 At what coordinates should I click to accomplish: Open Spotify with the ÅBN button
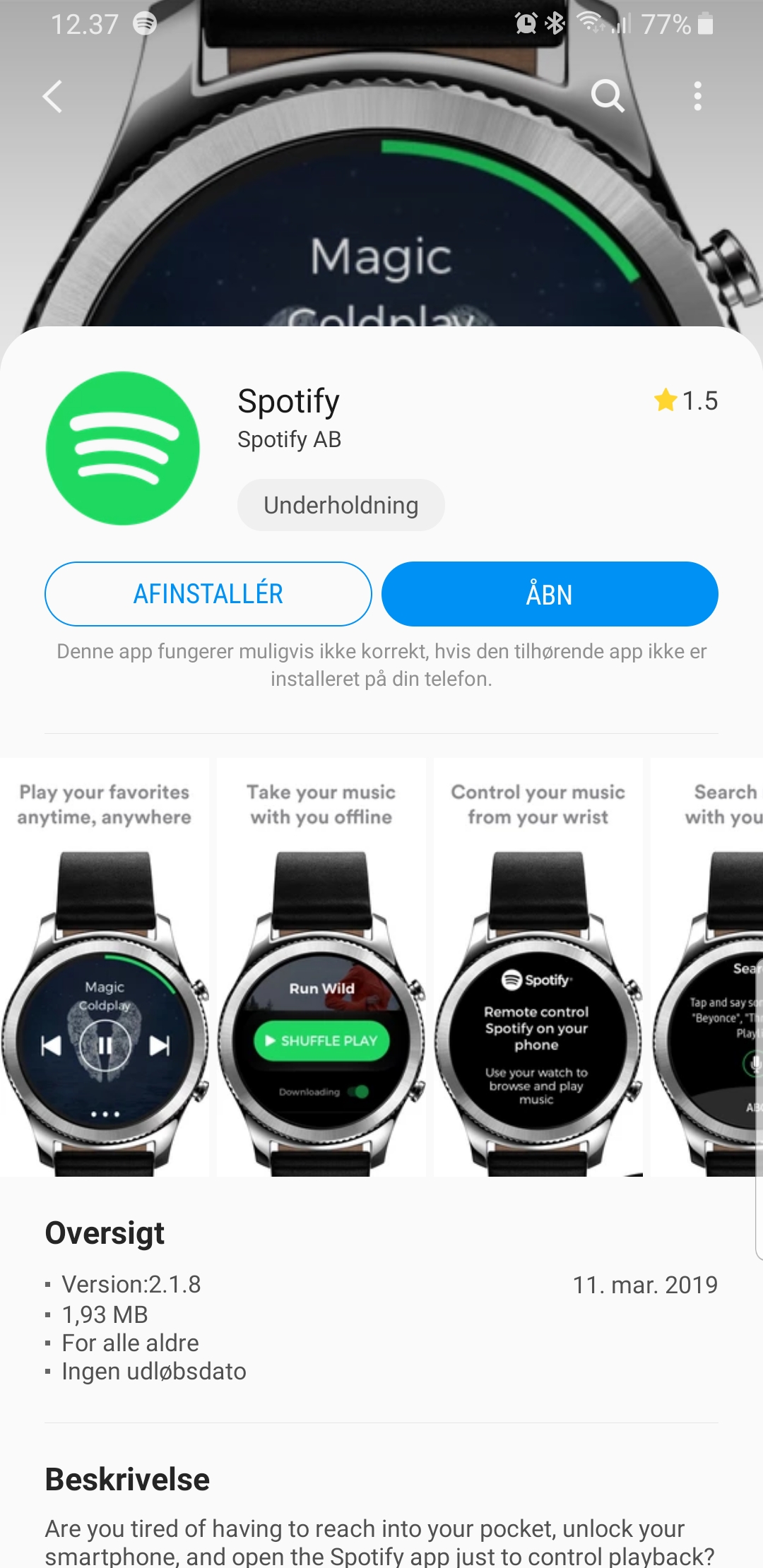(x=550, y=594)
